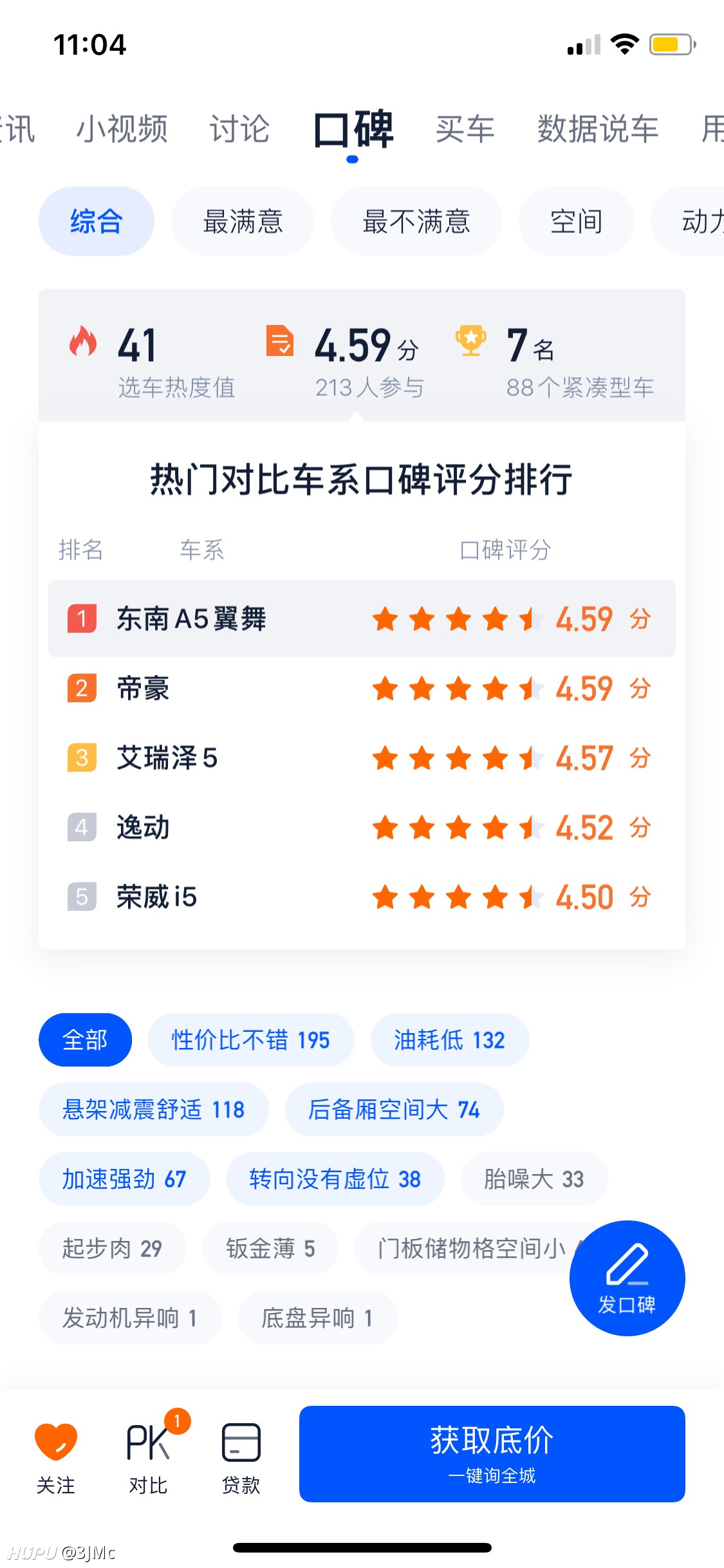This screenshot has width=724, height=1568.
Task: Open 艾瑞泽5 in the ranking list
Action: point(362,758)
